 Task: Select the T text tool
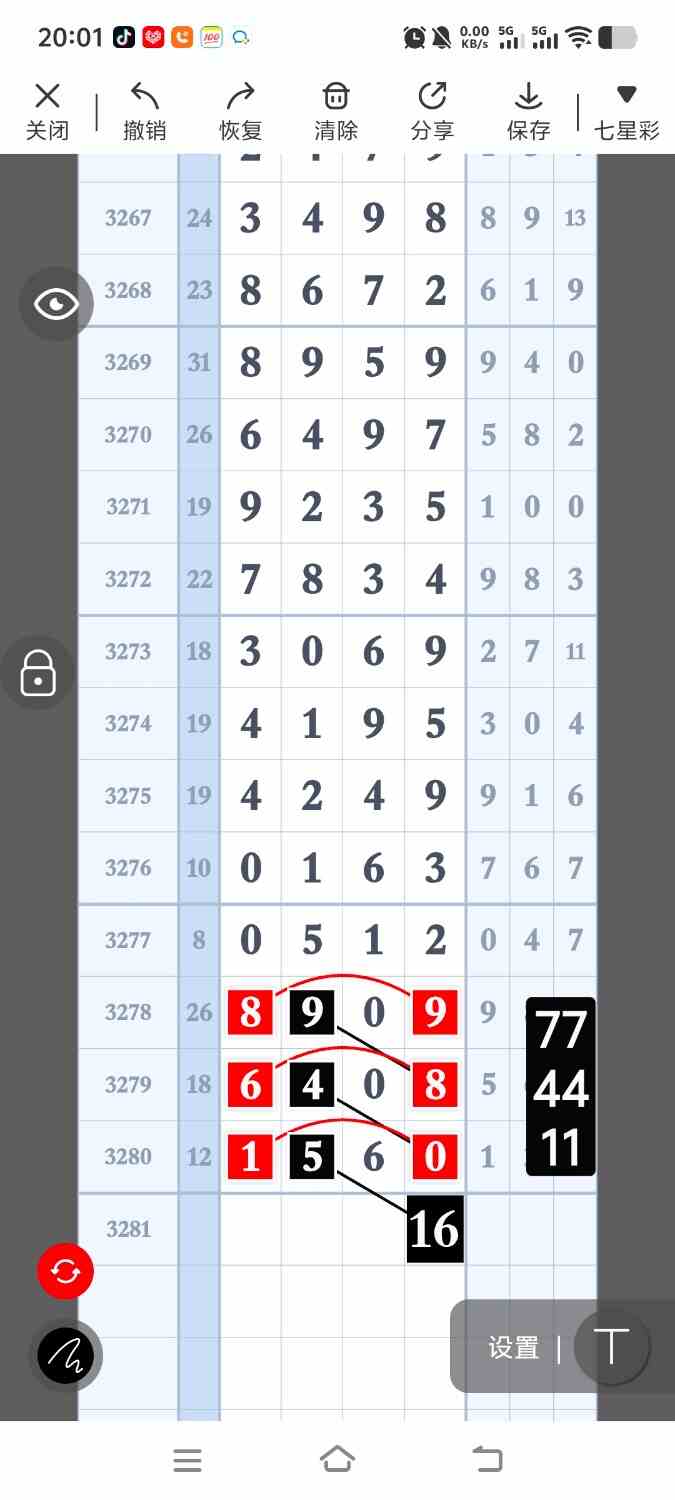point(611,1347)
